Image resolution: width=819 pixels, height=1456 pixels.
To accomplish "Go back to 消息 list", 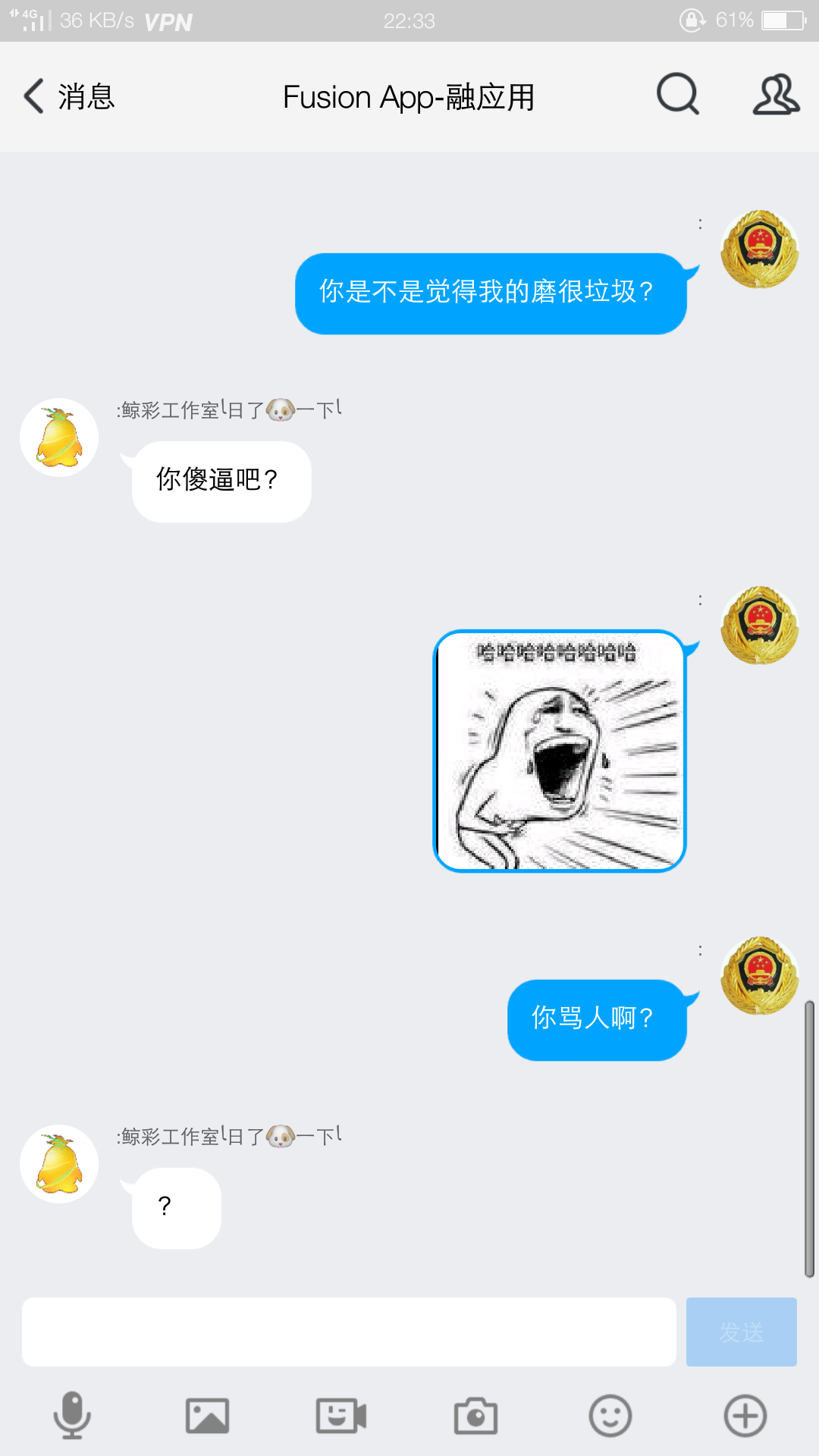I will 68,97.
